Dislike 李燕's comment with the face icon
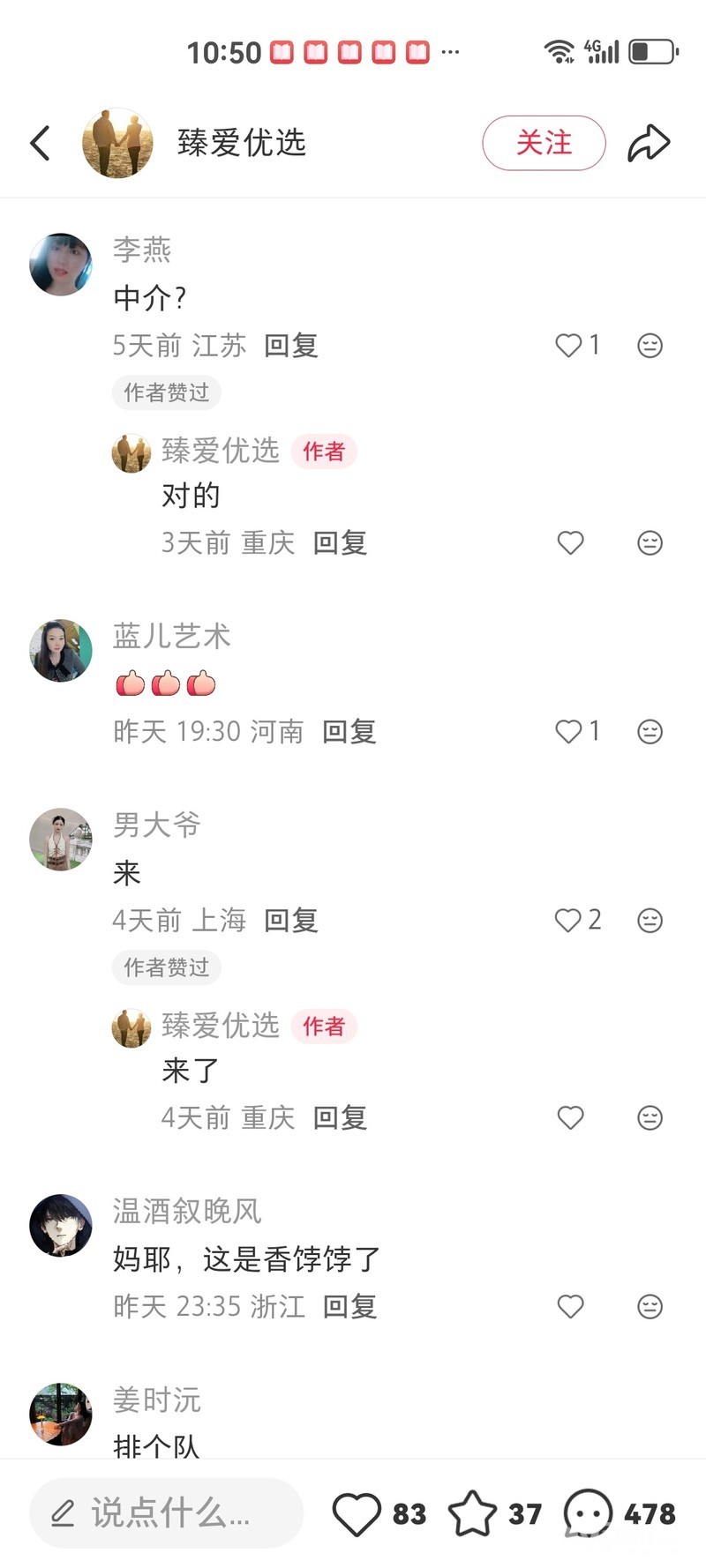The height and width of the screenshot is (1568, 706). coord(650,346)
